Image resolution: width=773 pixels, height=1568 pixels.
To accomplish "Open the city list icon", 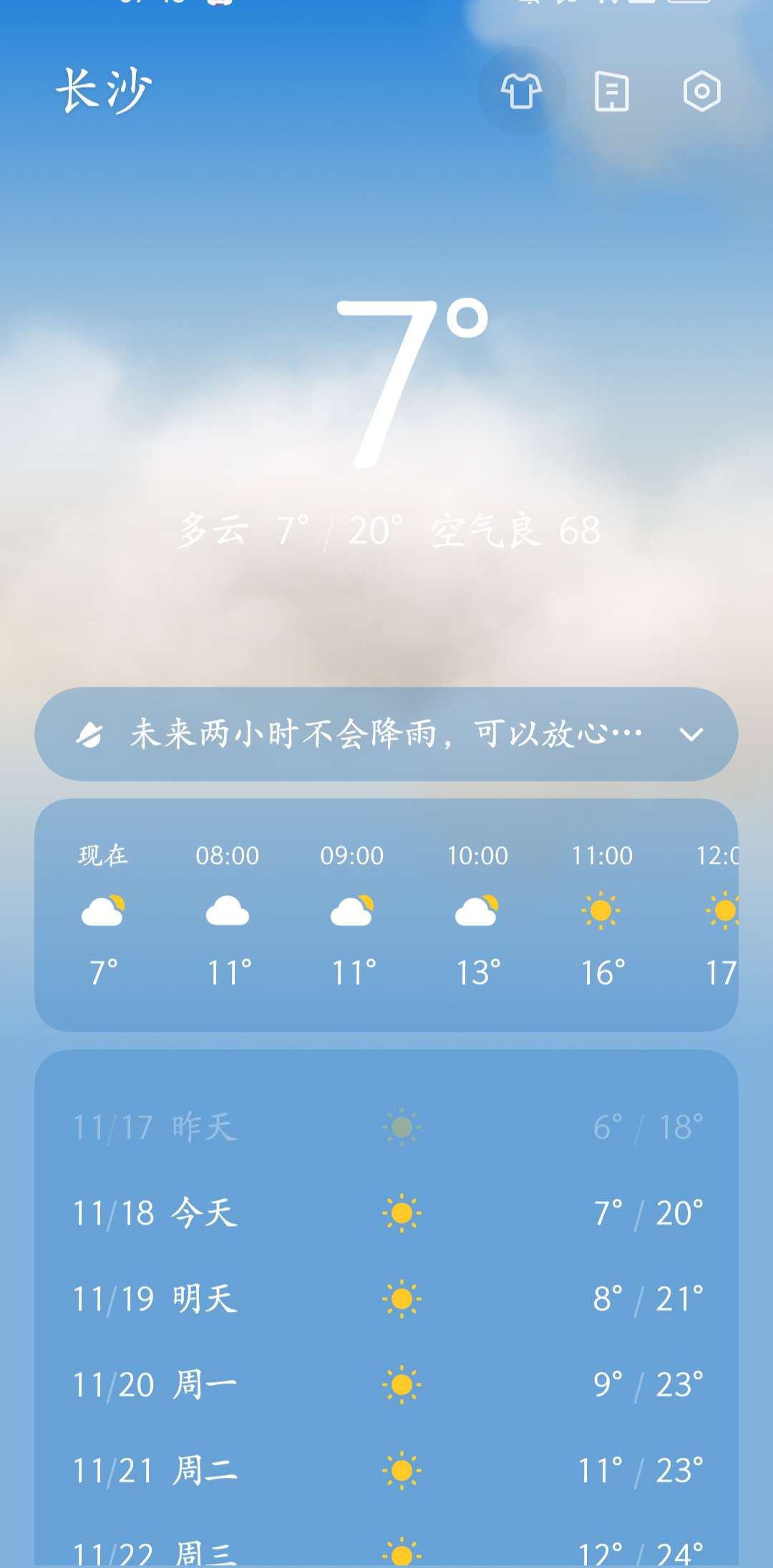I will pos(612,92).
